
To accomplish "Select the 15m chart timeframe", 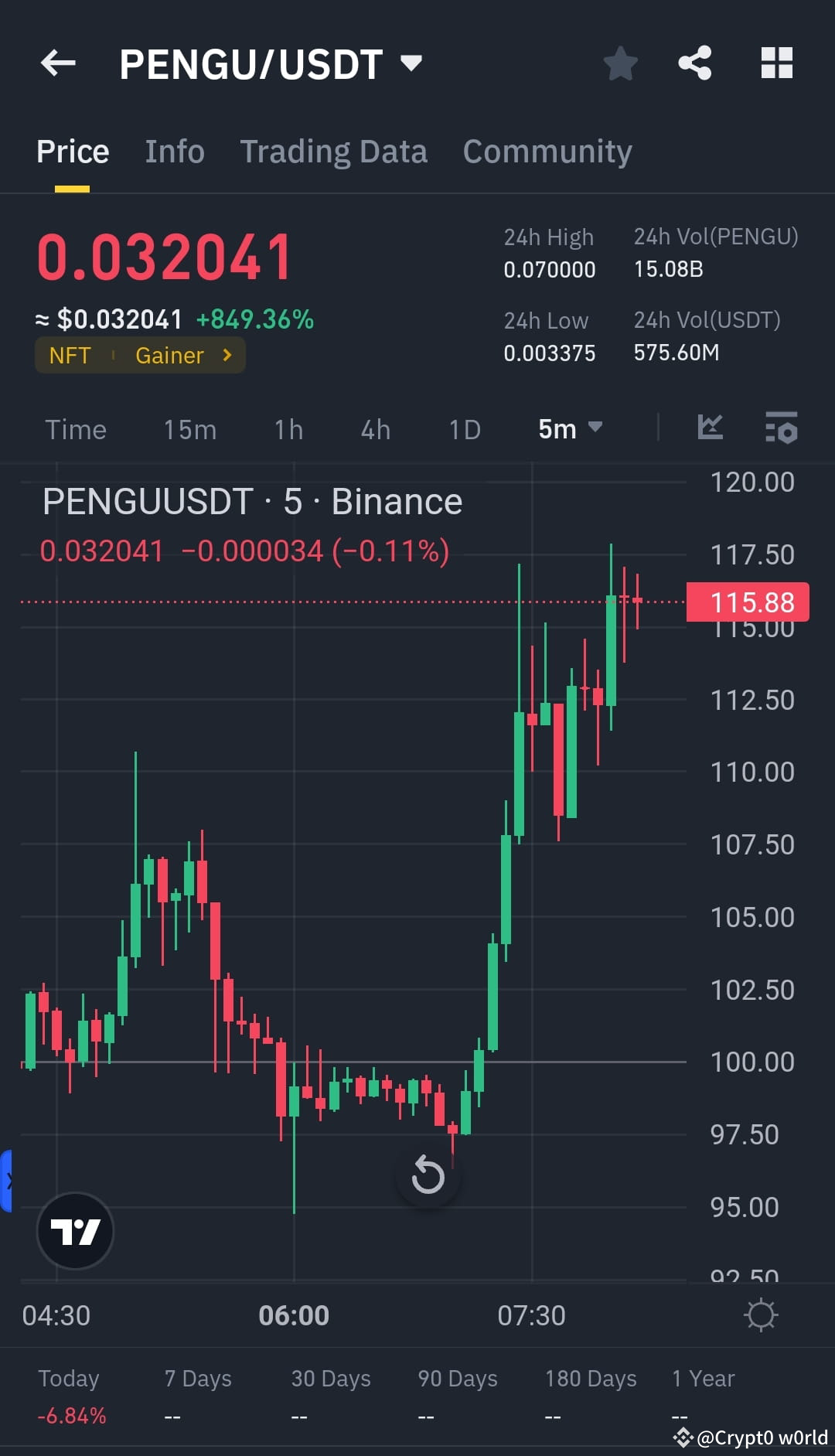I will point(189,429).
